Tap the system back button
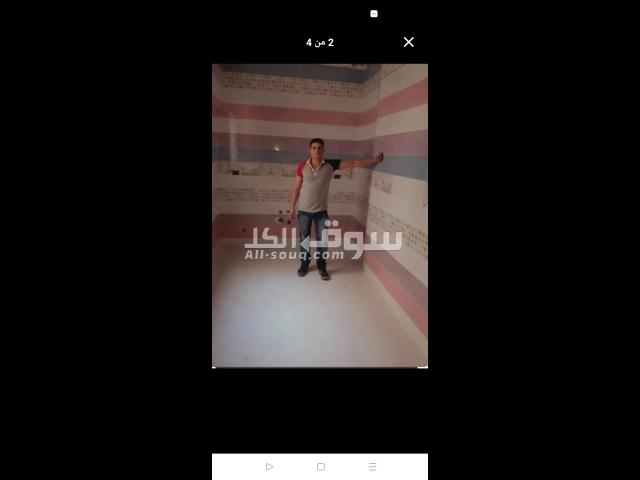The width and height of the screenshot is (640, 480). [x=269, y=467]
